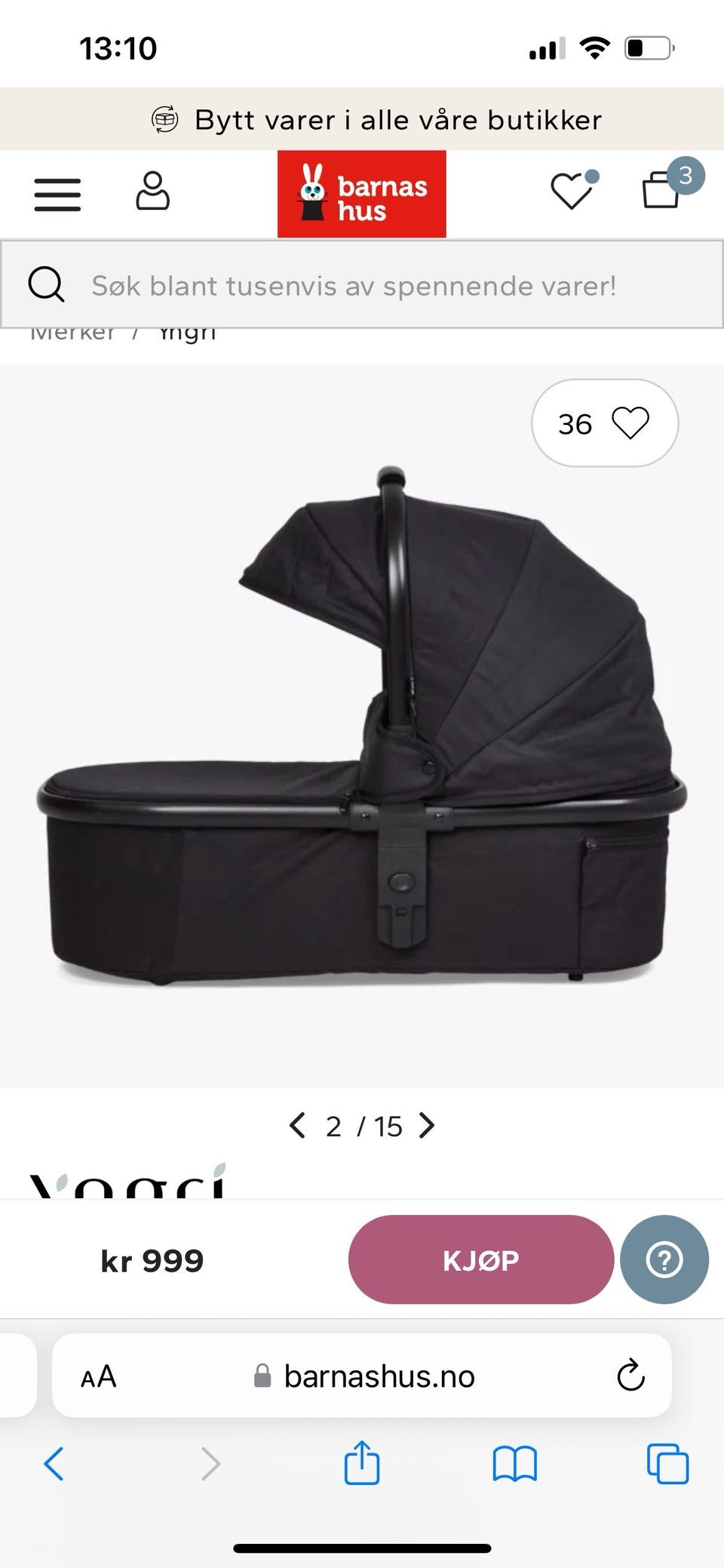Tap the KJØP buy button
724x1568 pixels.
coord(481,1259)
